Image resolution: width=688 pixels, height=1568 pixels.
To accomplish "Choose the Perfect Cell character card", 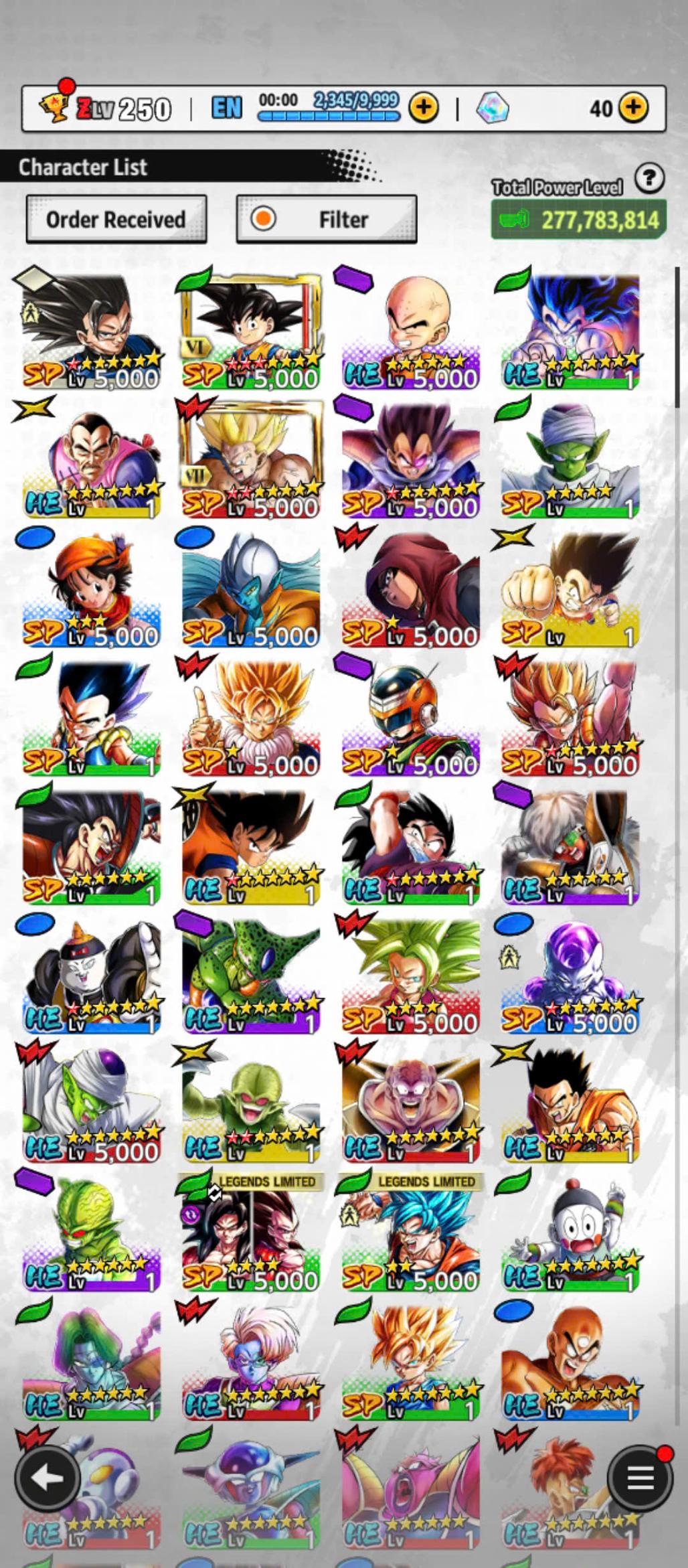I will (251, 976).
